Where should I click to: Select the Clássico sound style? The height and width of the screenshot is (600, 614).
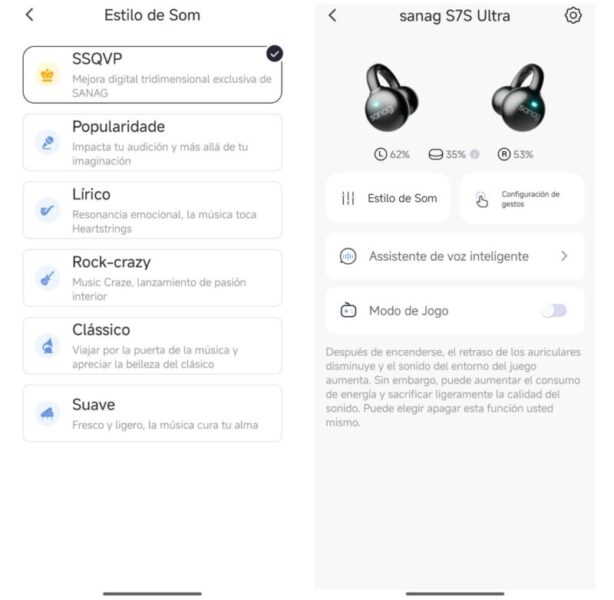[152, 346]
